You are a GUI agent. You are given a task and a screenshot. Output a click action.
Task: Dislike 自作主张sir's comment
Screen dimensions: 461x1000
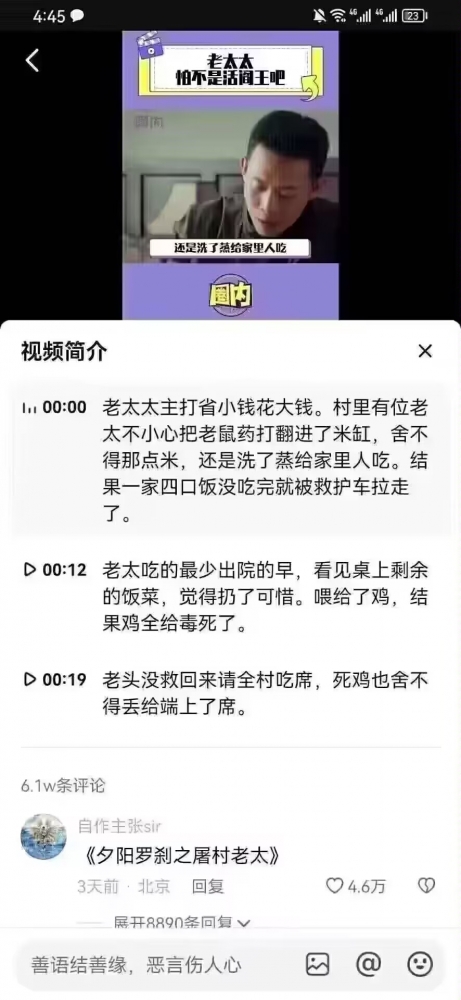tap(426, 885)
